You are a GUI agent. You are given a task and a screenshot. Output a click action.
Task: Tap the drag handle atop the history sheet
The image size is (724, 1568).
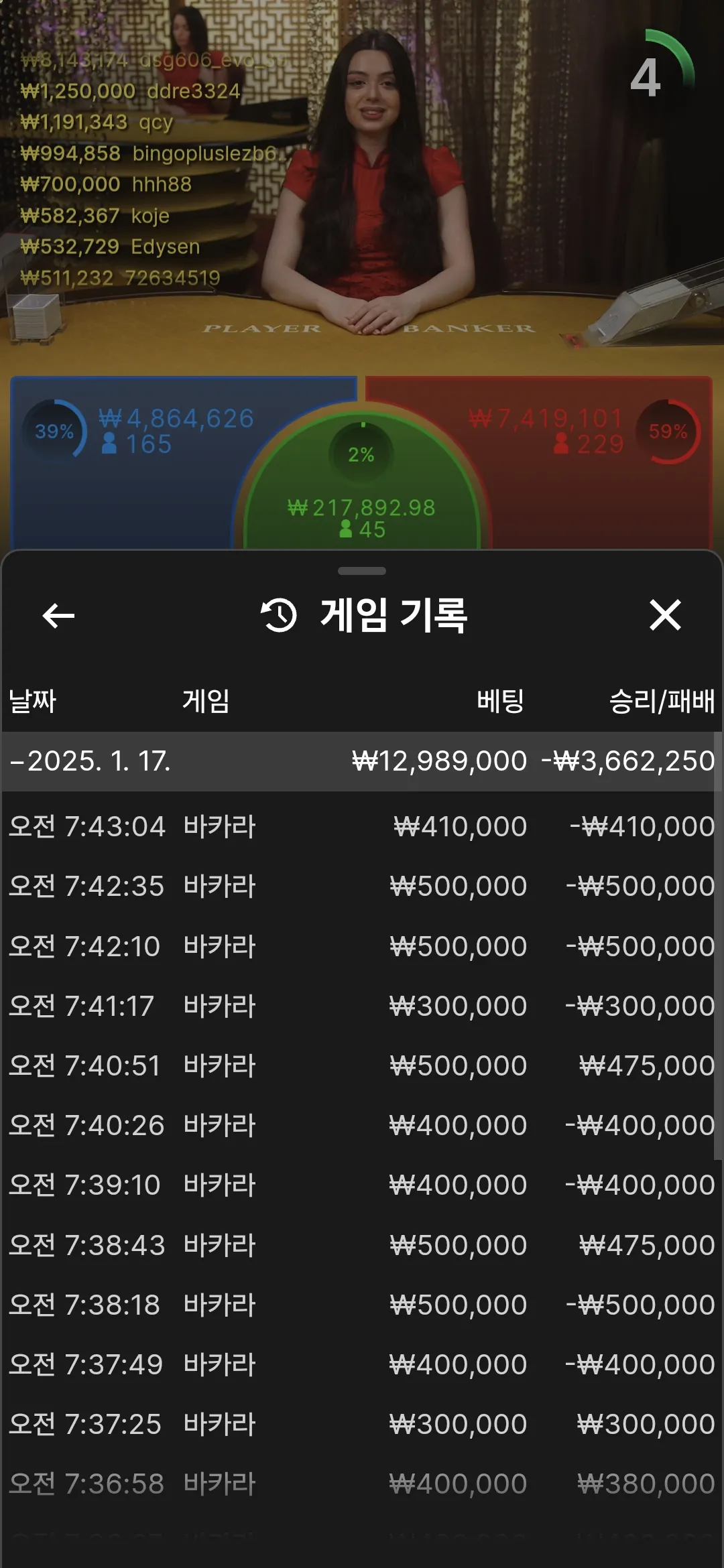tap(362, 571)
